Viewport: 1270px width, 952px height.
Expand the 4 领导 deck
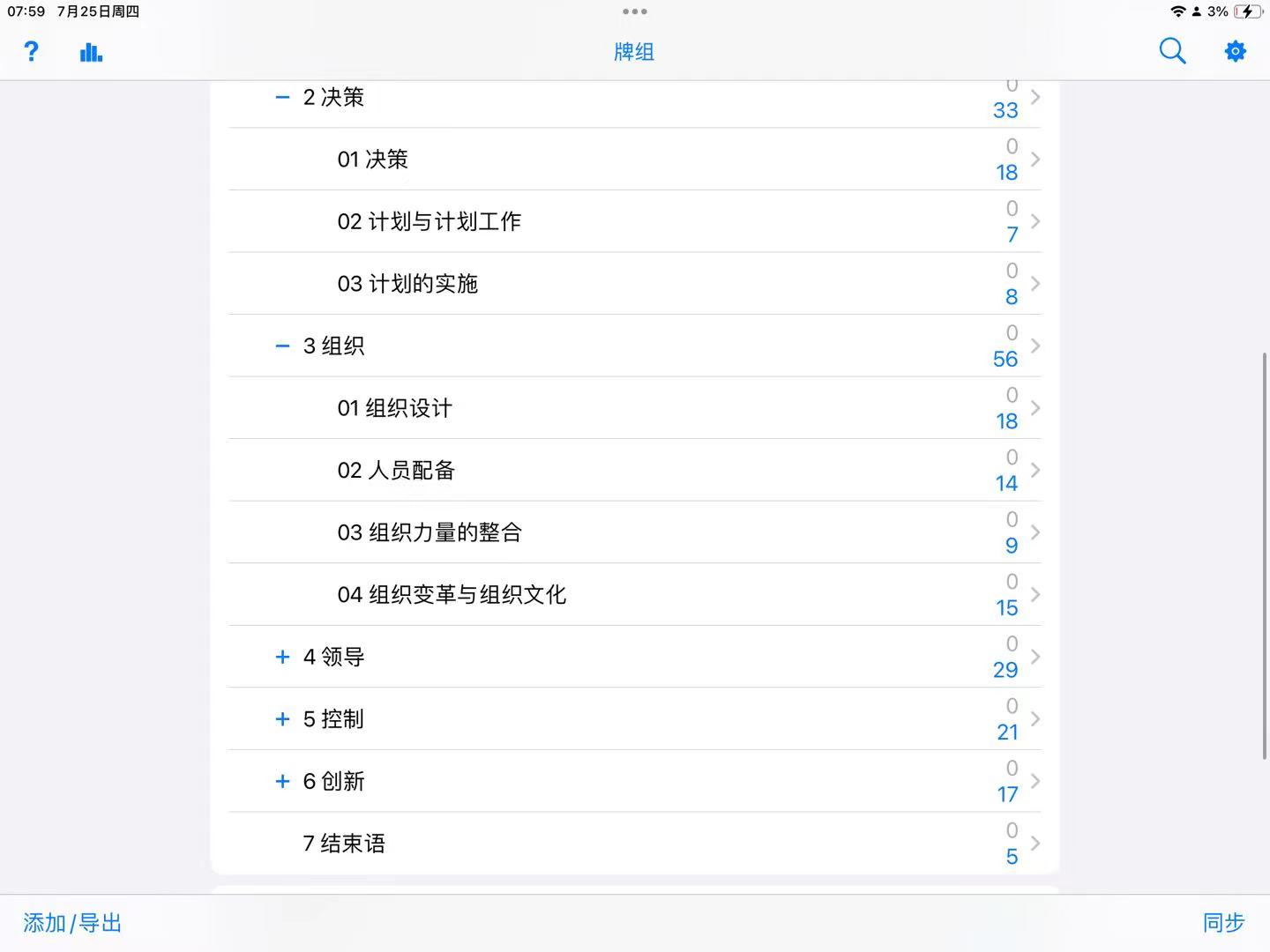282,657
